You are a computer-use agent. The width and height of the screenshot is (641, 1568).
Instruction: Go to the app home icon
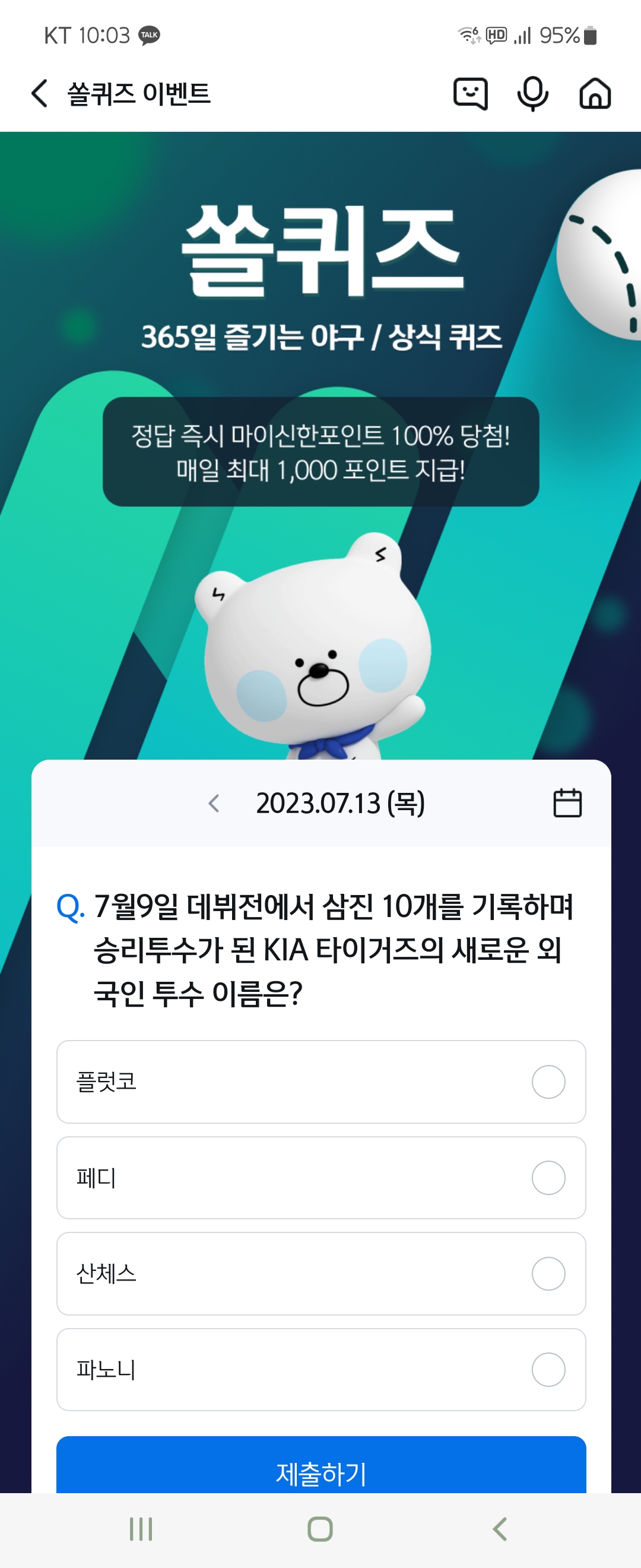[x=595, y=94]
